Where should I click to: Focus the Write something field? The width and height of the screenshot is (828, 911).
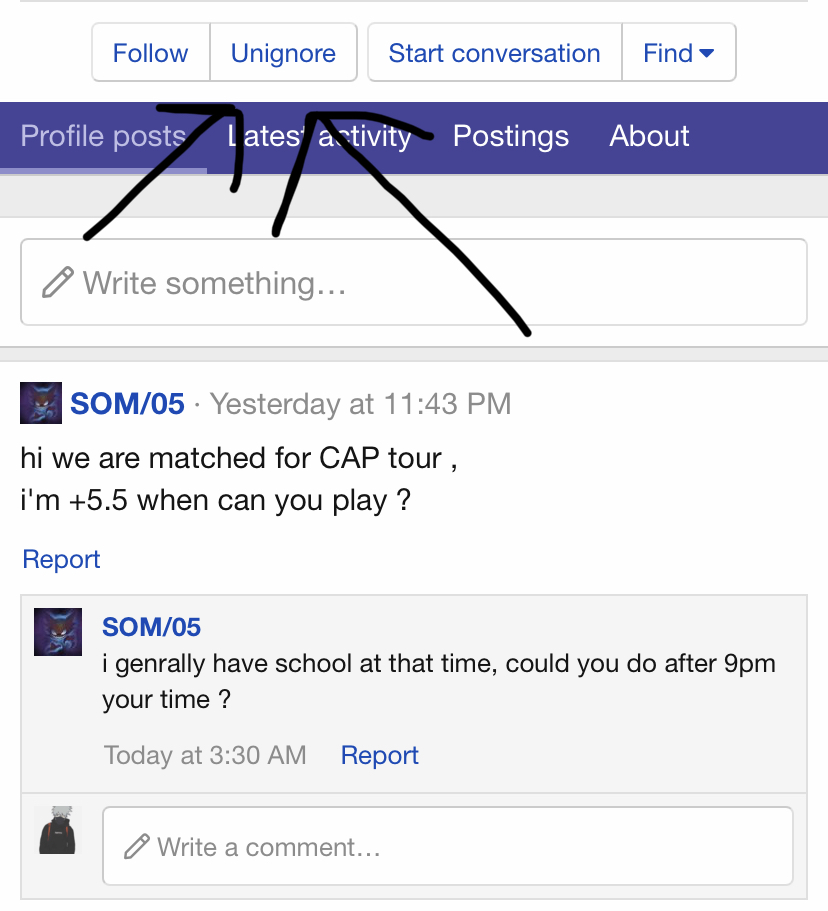(x=414, y=283)
